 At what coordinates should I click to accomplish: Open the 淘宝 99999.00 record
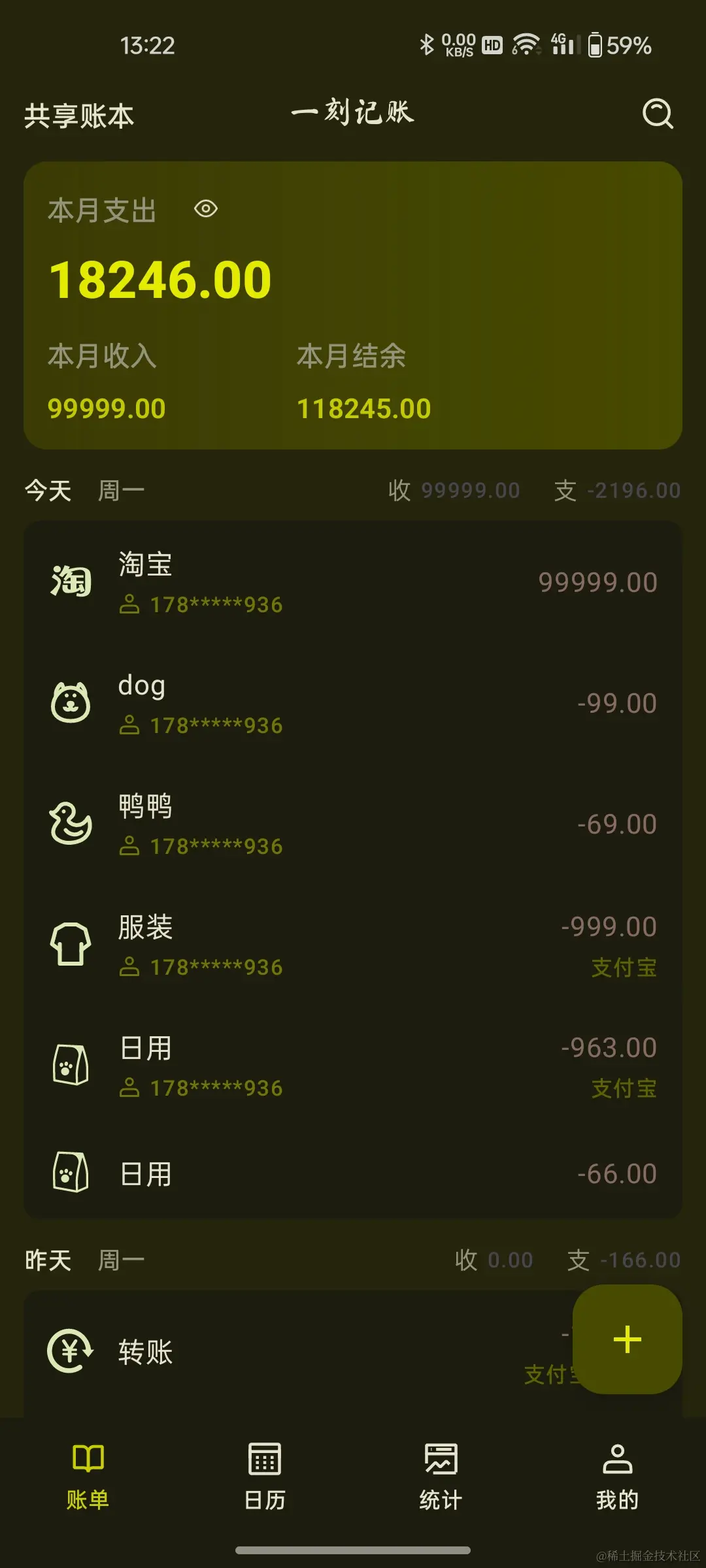click(x=353, y=582)
